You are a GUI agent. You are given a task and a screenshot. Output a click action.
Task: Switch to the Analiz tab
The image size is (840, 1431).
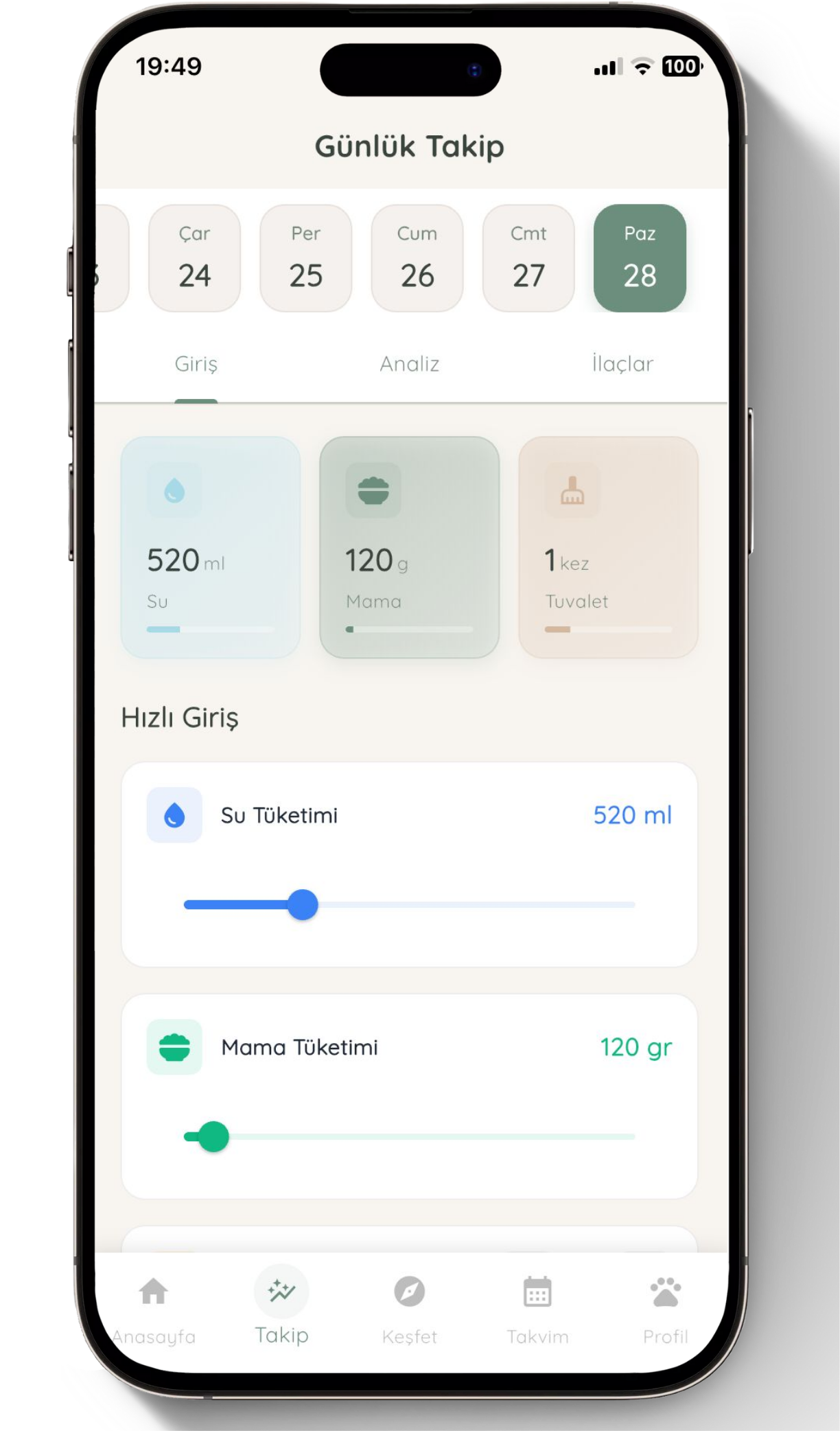tap(410, 364)
